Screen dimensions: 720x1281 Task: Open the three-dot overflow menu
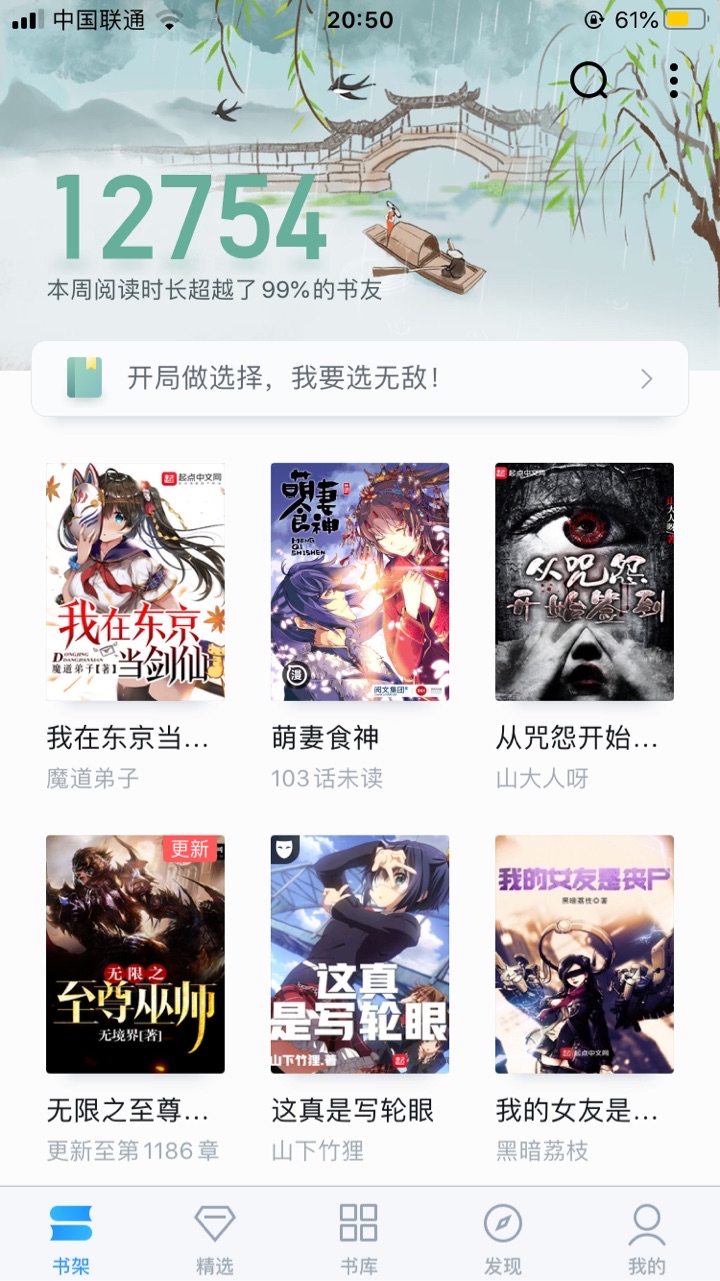tap(674, 81)
